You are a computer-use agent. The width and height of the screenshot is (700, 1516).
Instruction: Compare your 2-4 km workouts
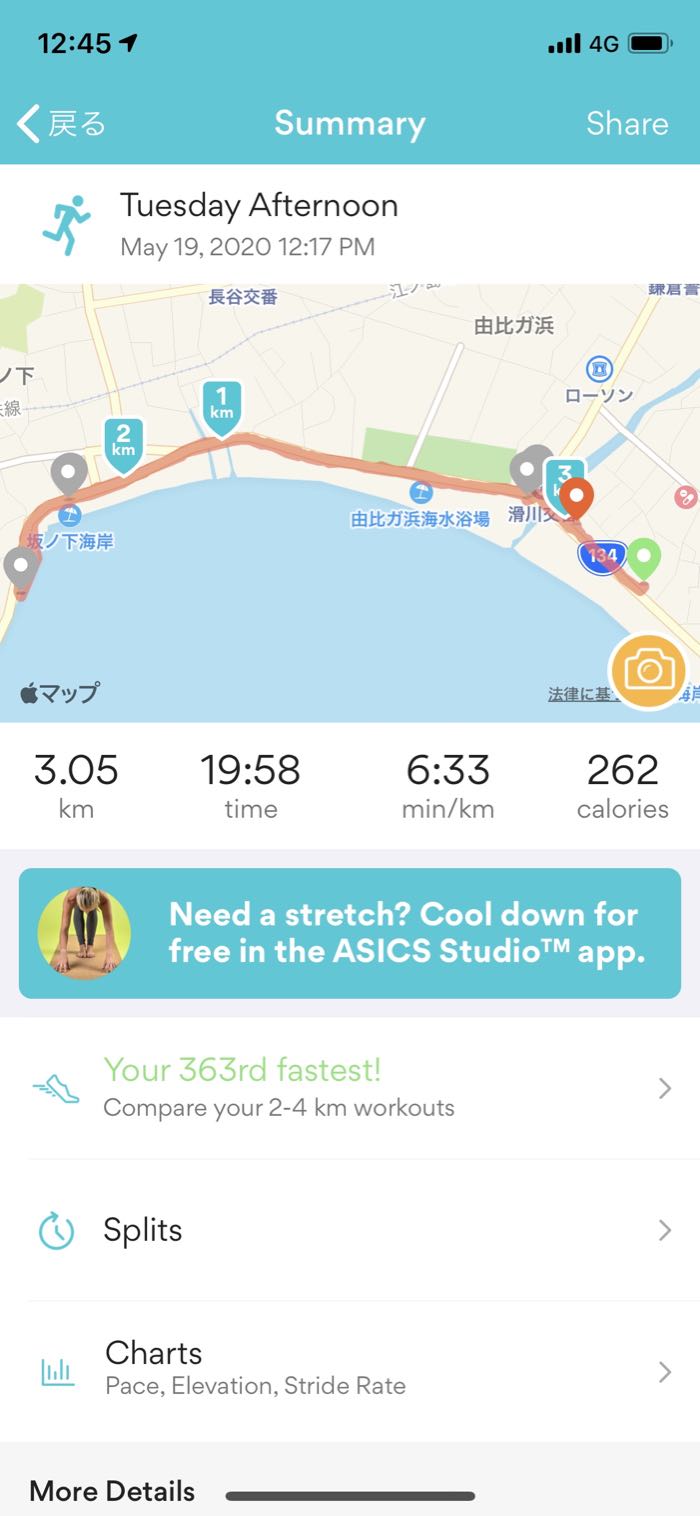click(x=350, y=1088)
